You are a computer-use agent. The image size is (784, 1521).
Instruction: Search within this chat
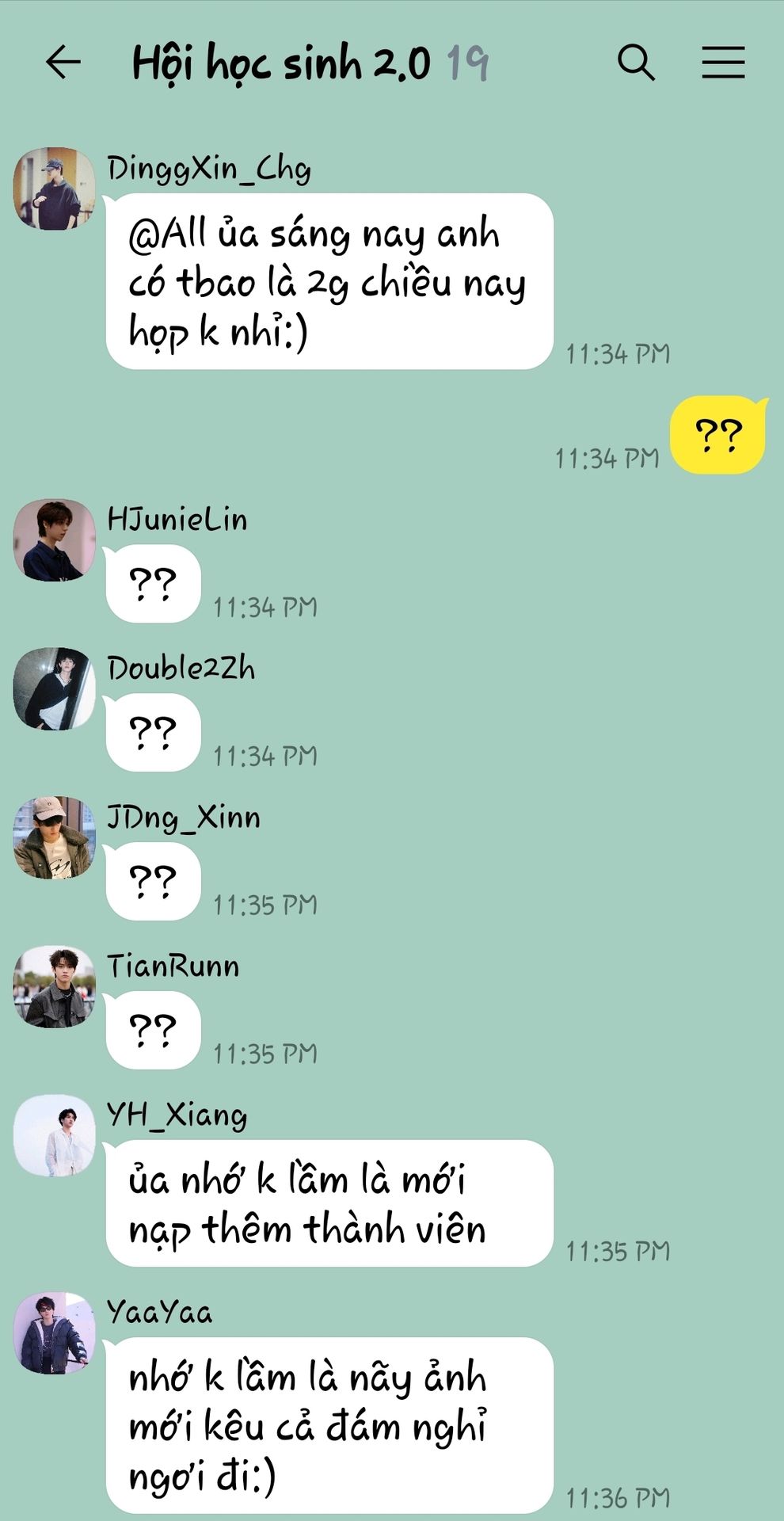point(636,63)
